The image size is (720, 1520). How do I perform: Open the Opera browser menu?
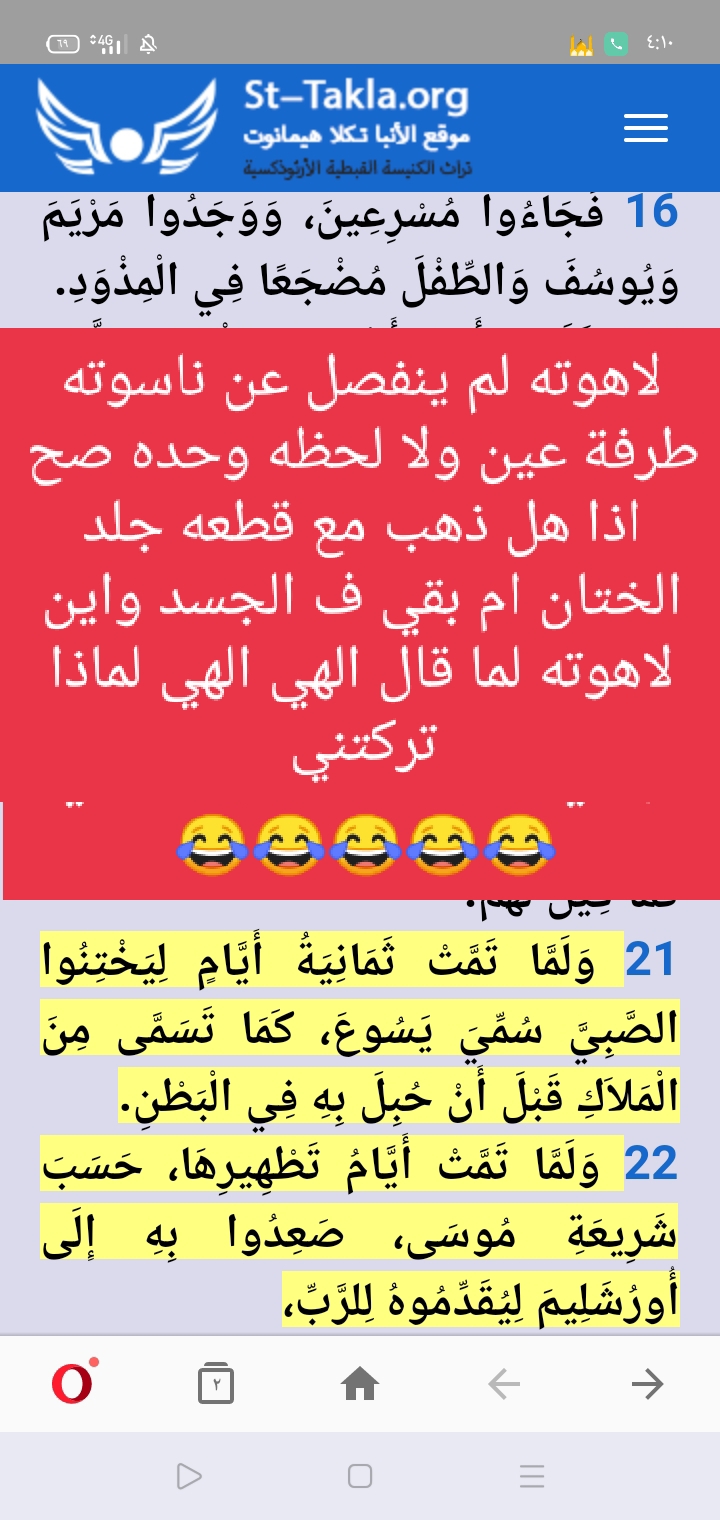[x=73, y=1384]
